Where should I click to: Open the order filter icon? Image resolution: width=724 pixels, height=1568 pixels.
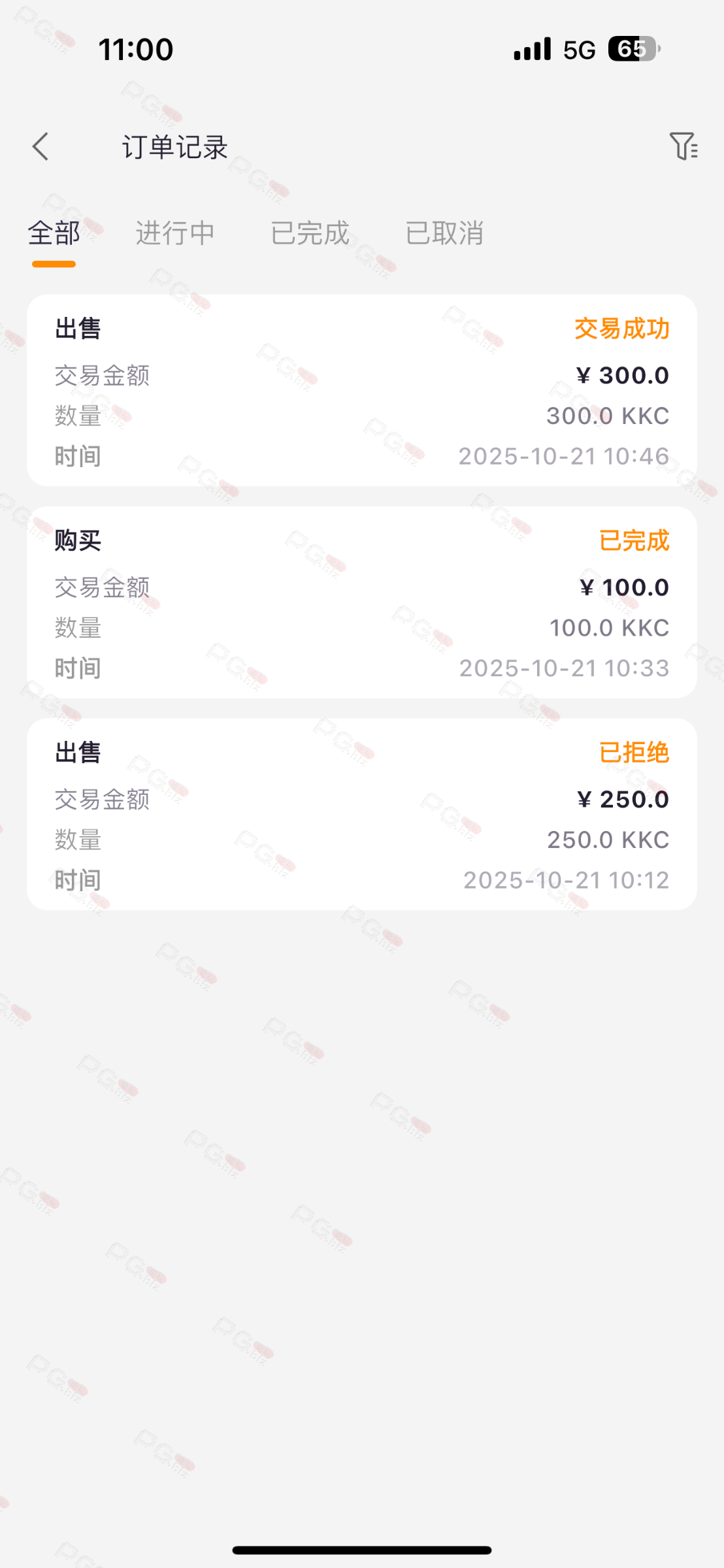click(683, 146)
